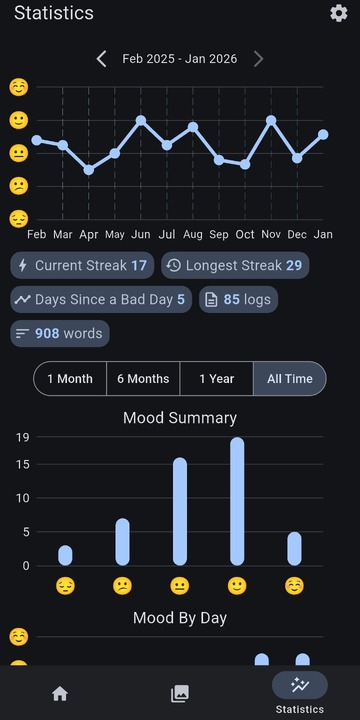Select the All Time range
360x720 pixels.
click(290, 379)
